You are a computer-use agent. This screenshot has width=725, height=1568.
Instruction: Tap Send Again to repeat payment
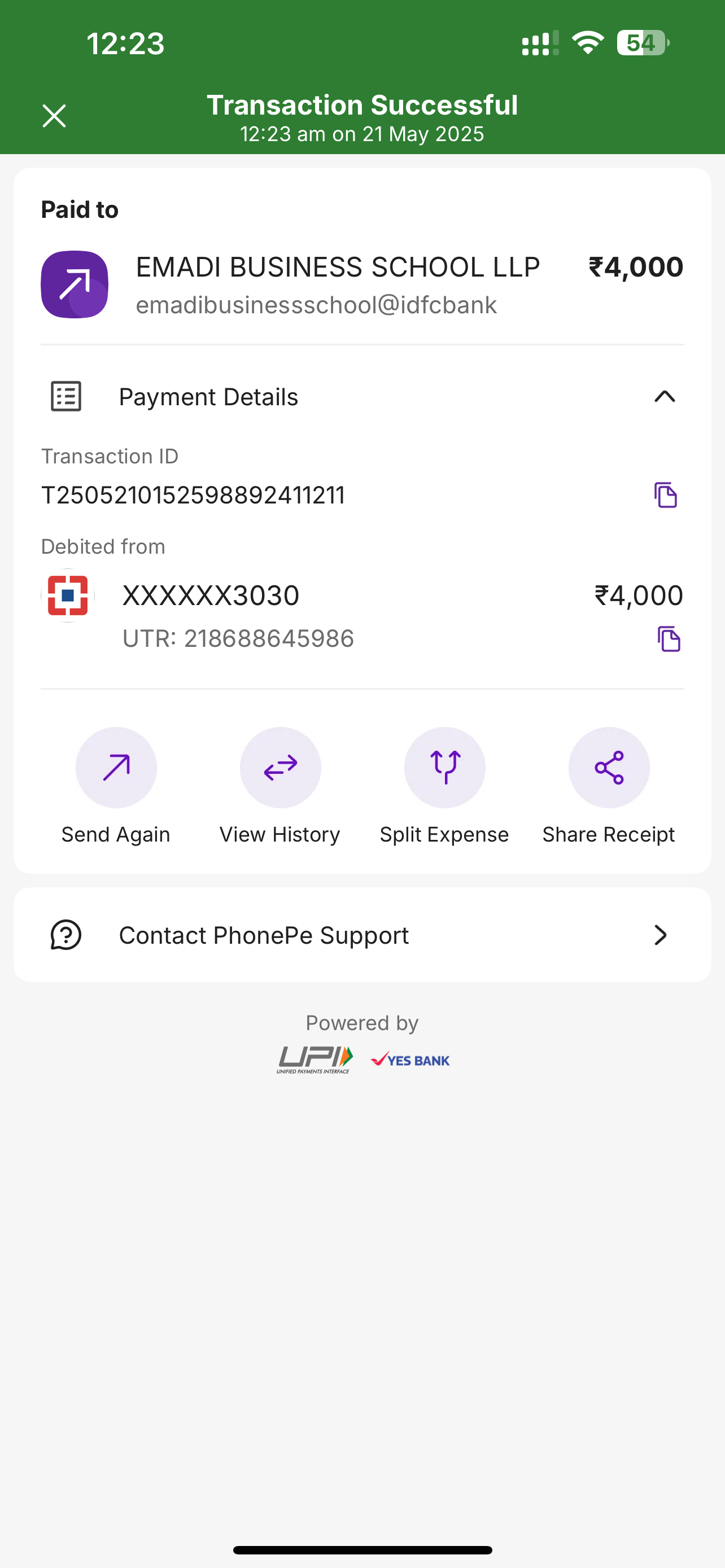[x=116, y=768]
